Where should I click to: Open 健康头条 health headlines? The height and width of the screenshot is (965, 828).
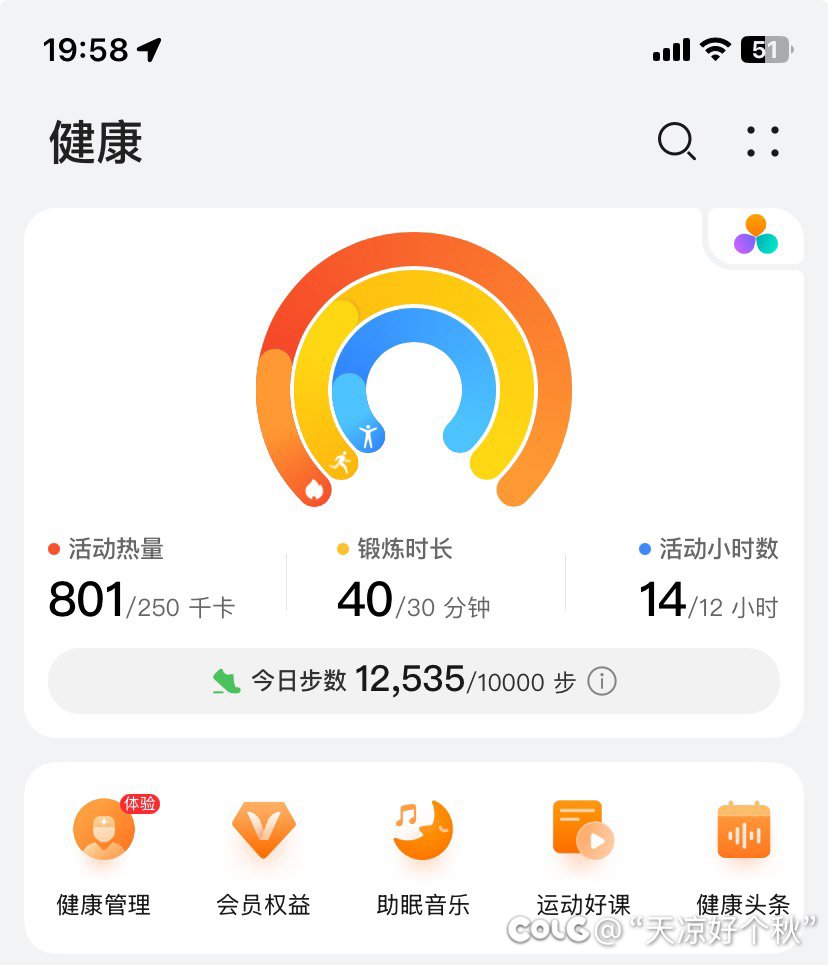pos(743,855)
